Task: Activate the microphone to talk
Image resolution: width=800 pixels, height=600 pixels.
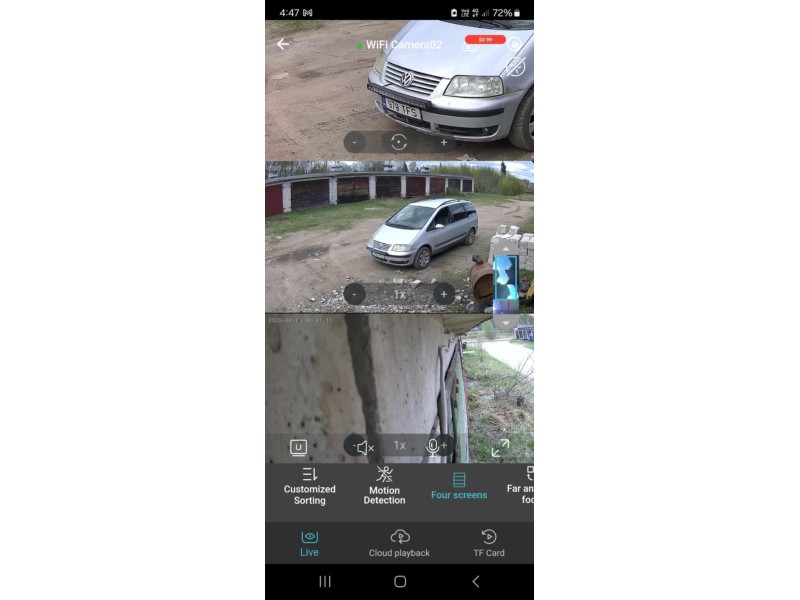Action: pyautogui.click(x=433, y=446)
